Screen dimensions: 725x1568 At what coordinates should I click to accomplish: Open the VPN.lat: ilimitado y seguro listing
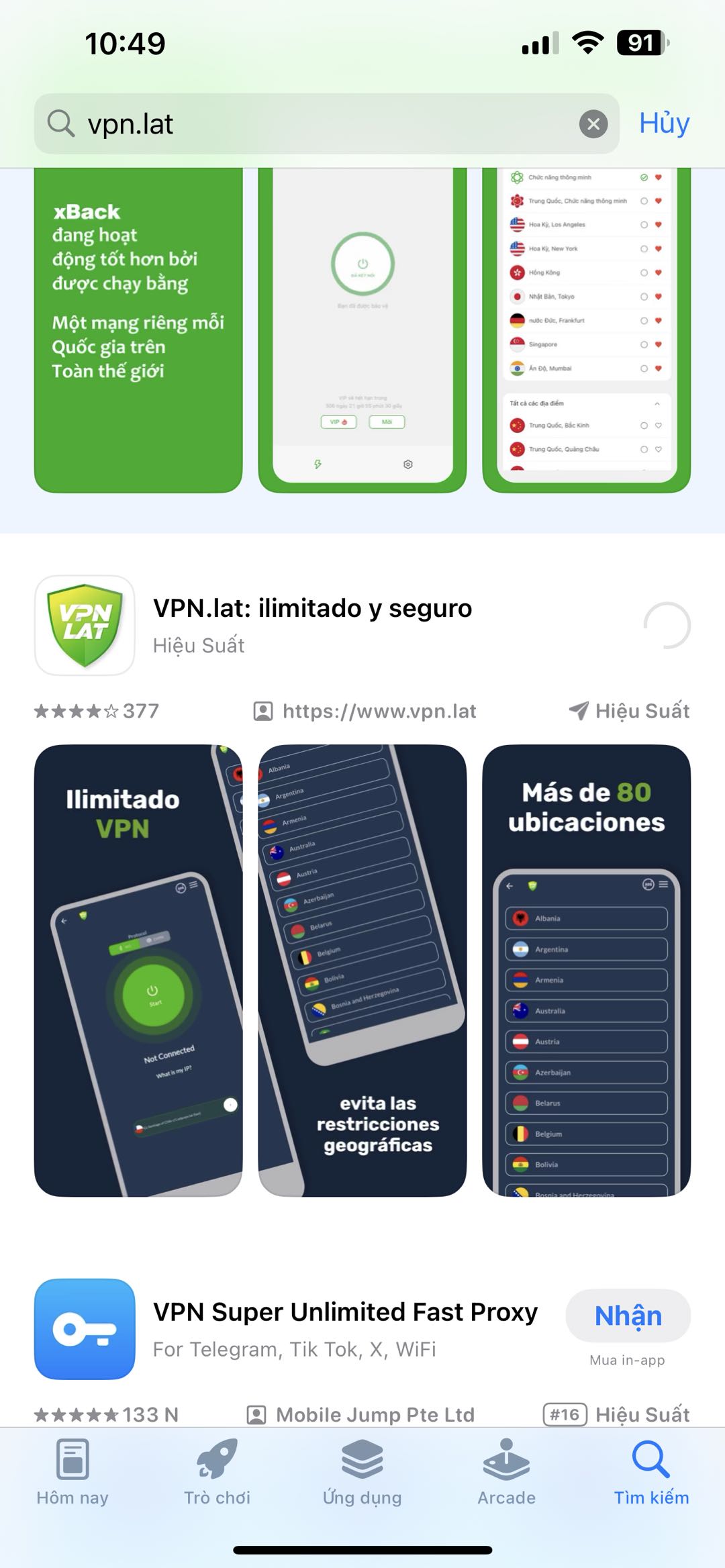pos(312,609)
